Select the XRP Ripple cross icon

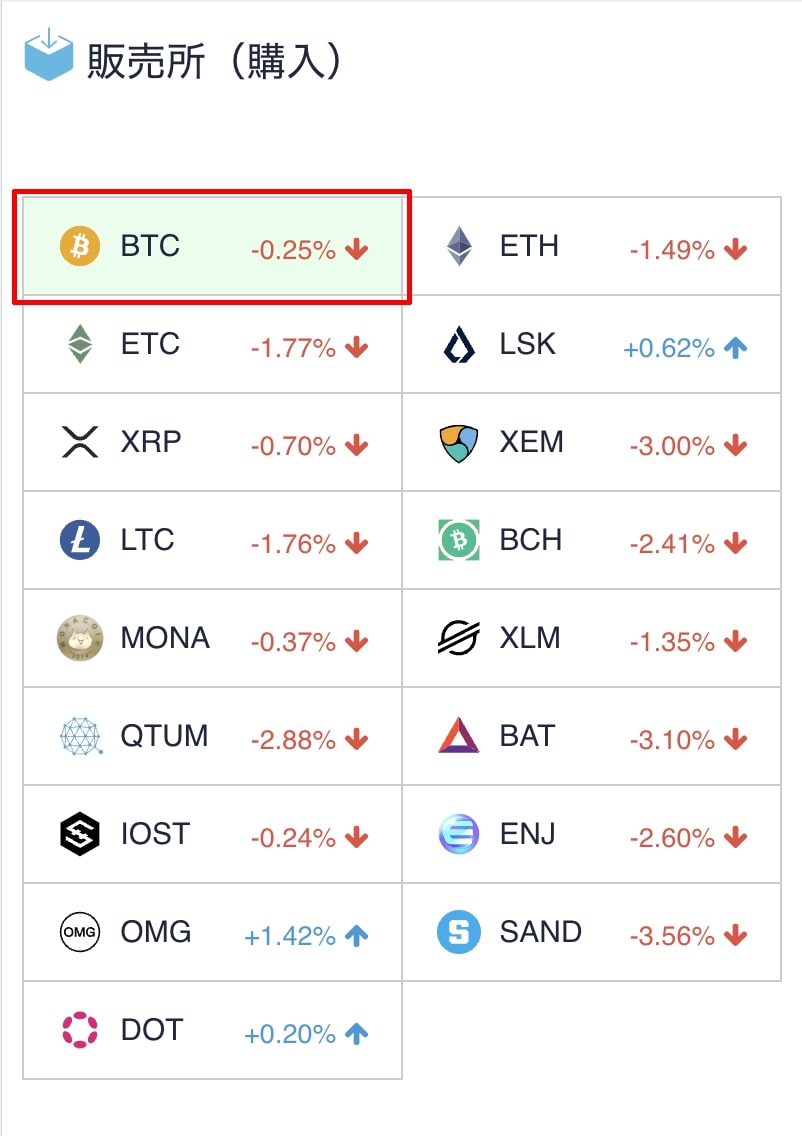tap(78, 442)
